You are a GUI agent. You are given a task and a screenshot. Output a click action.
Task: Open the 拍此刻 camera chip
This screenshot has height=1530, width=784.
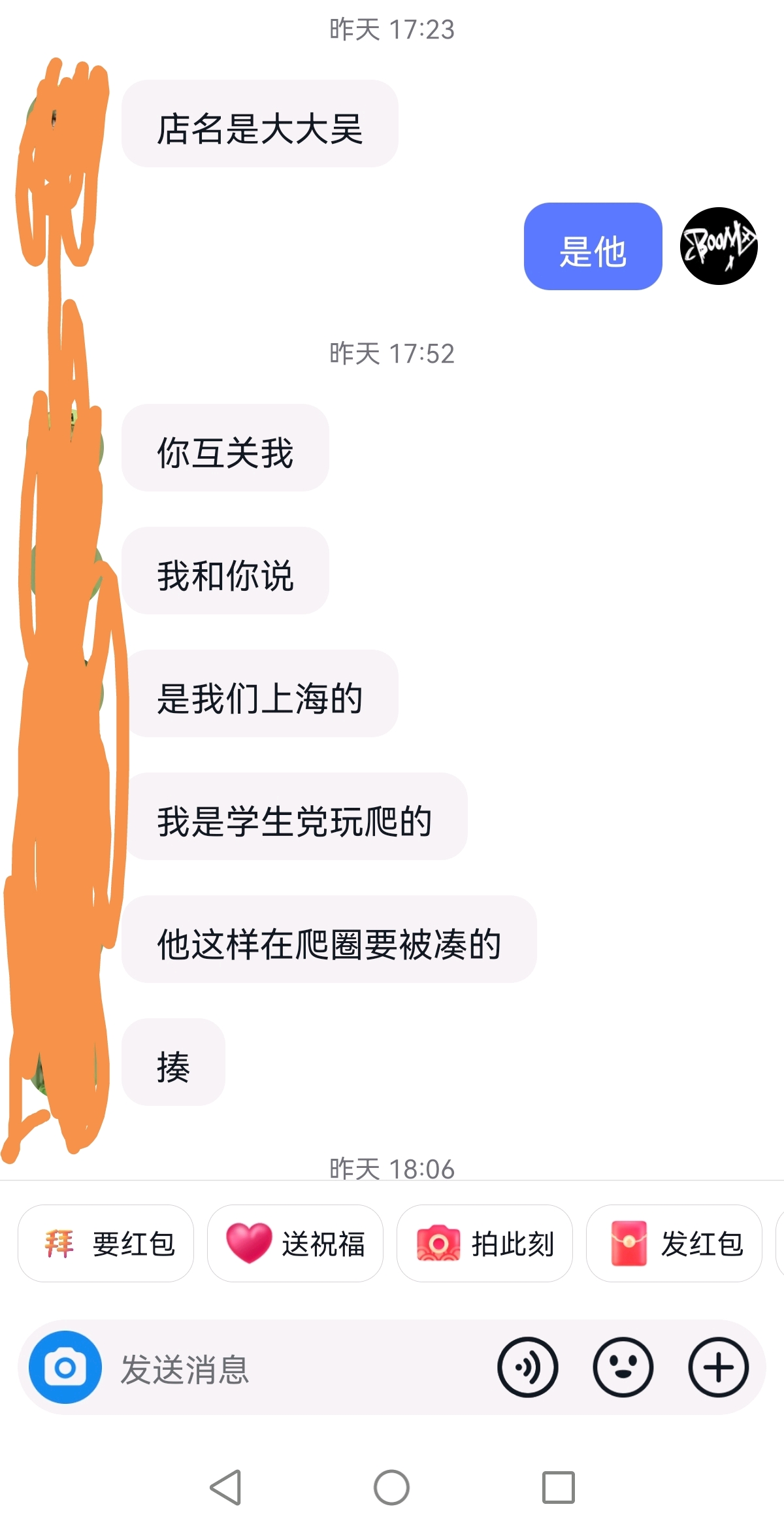pos(484,1243)
